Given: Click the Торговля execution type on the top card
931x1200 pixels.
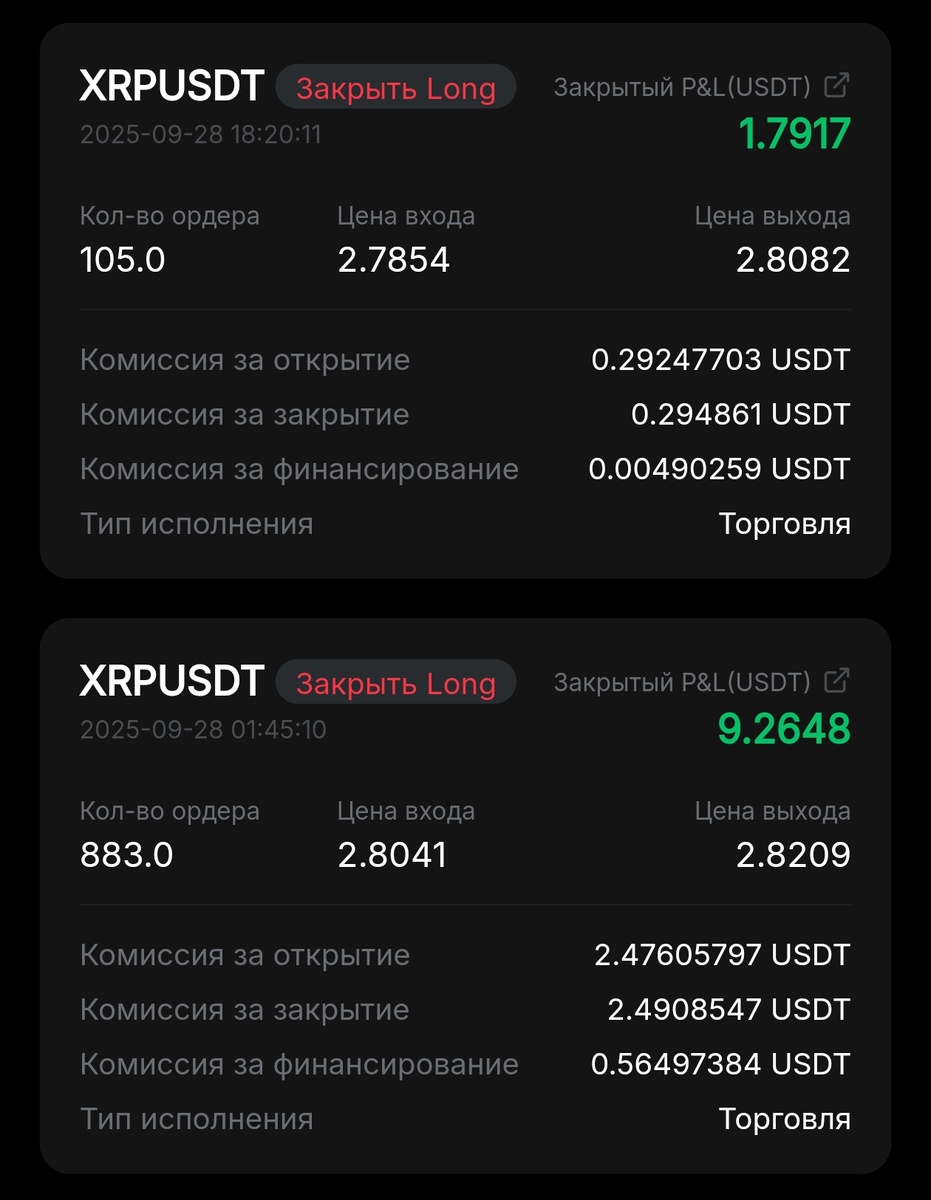Looking at the screenshot, I should (784, 523).
